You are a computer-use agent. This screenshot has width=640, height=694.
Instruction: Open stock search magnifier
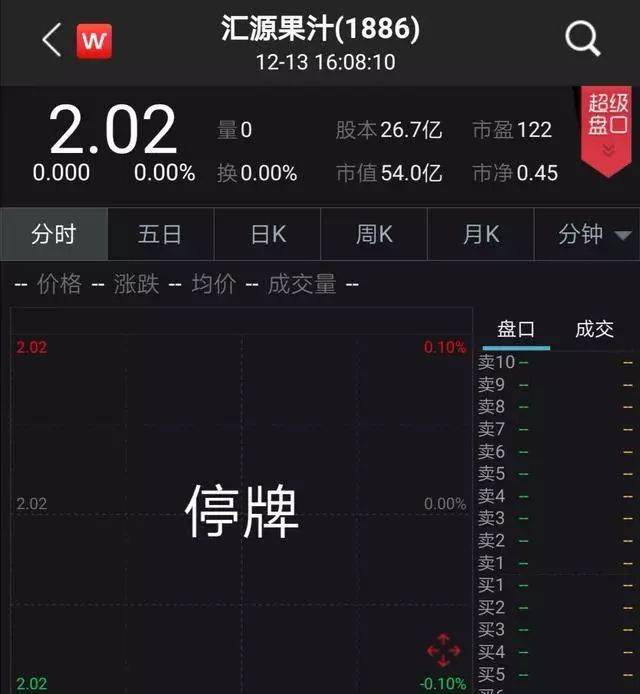(x=582, y=40)
